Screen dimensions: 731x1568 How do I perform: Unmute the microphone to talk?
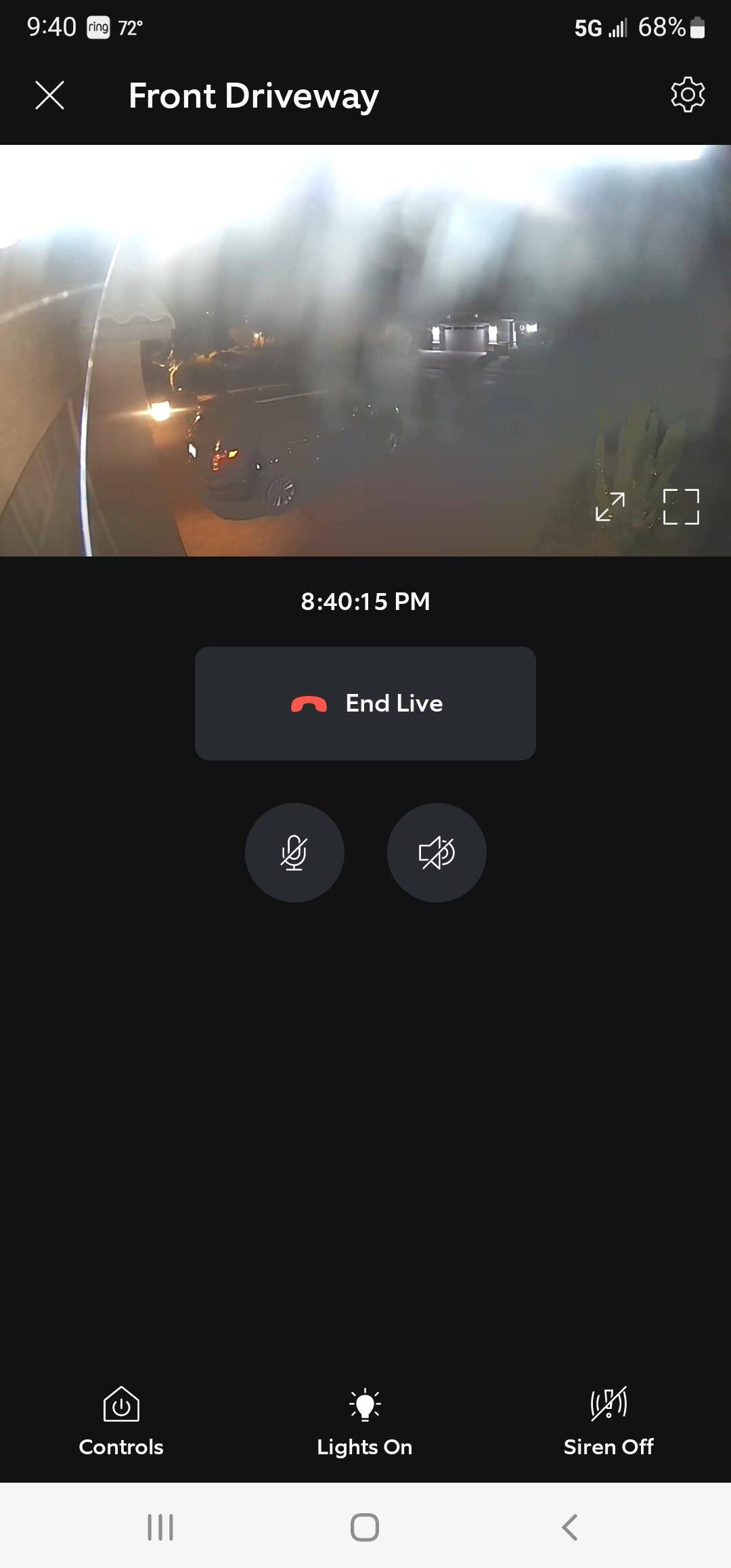(x=294, y=852)
